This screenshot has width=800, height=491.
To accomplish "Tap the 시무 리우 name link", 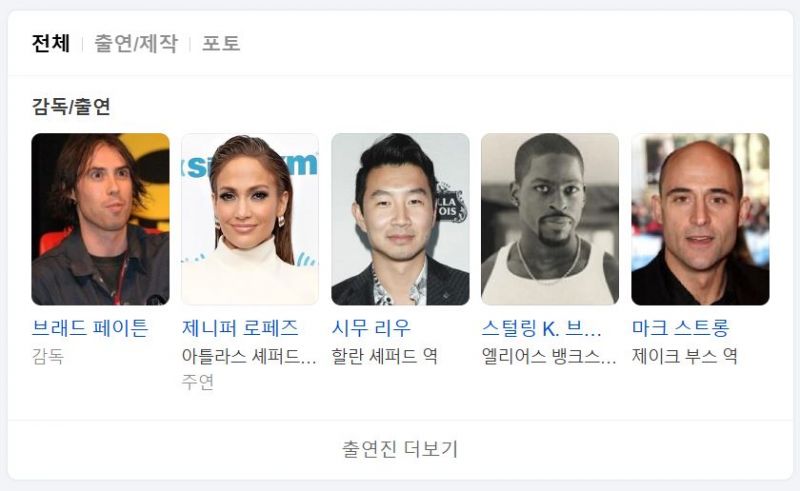I will [x=371, y=328].
